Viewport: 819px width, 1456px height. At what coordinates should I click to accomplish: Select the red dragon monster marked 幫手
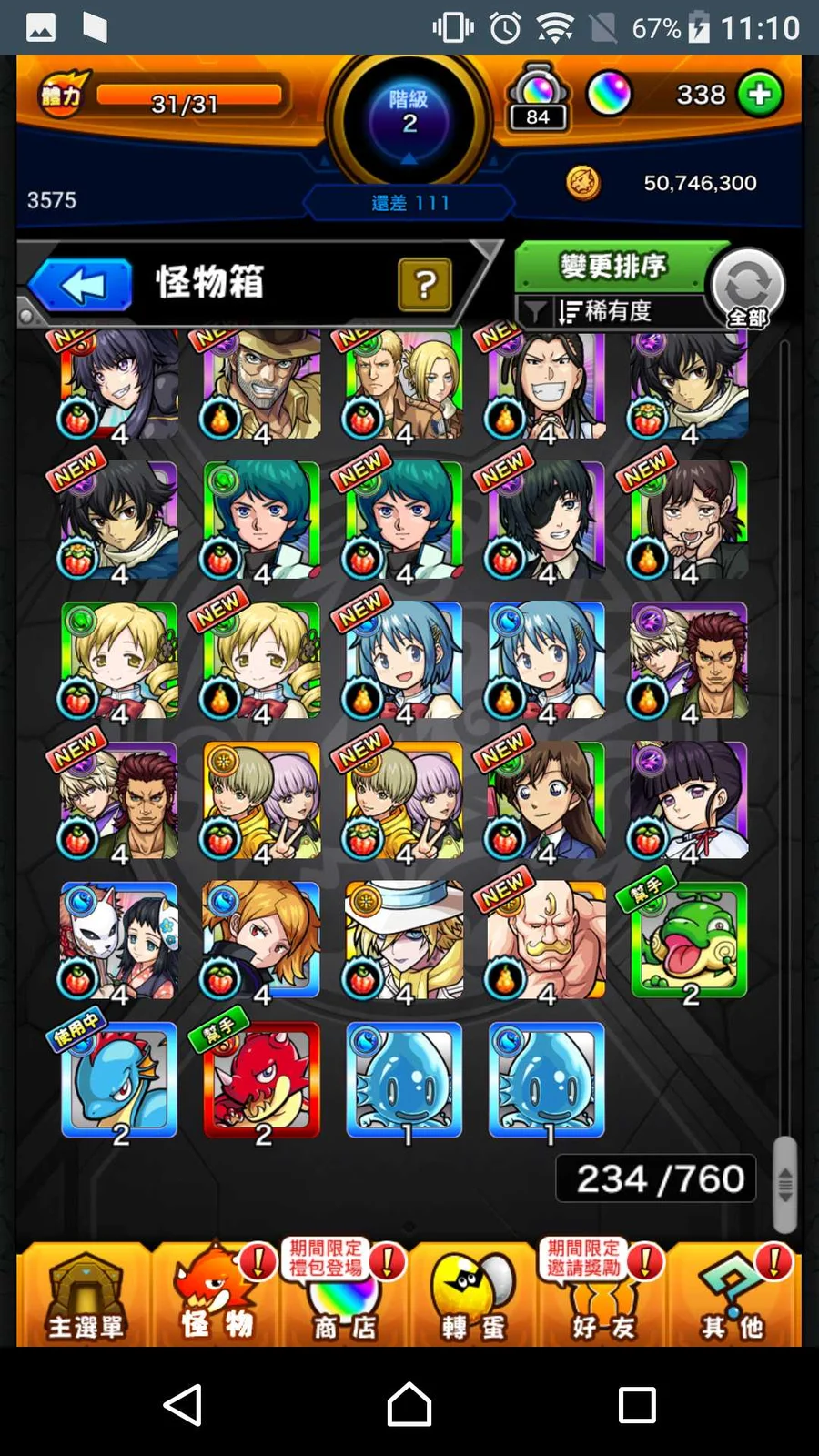click(261, 1080)
